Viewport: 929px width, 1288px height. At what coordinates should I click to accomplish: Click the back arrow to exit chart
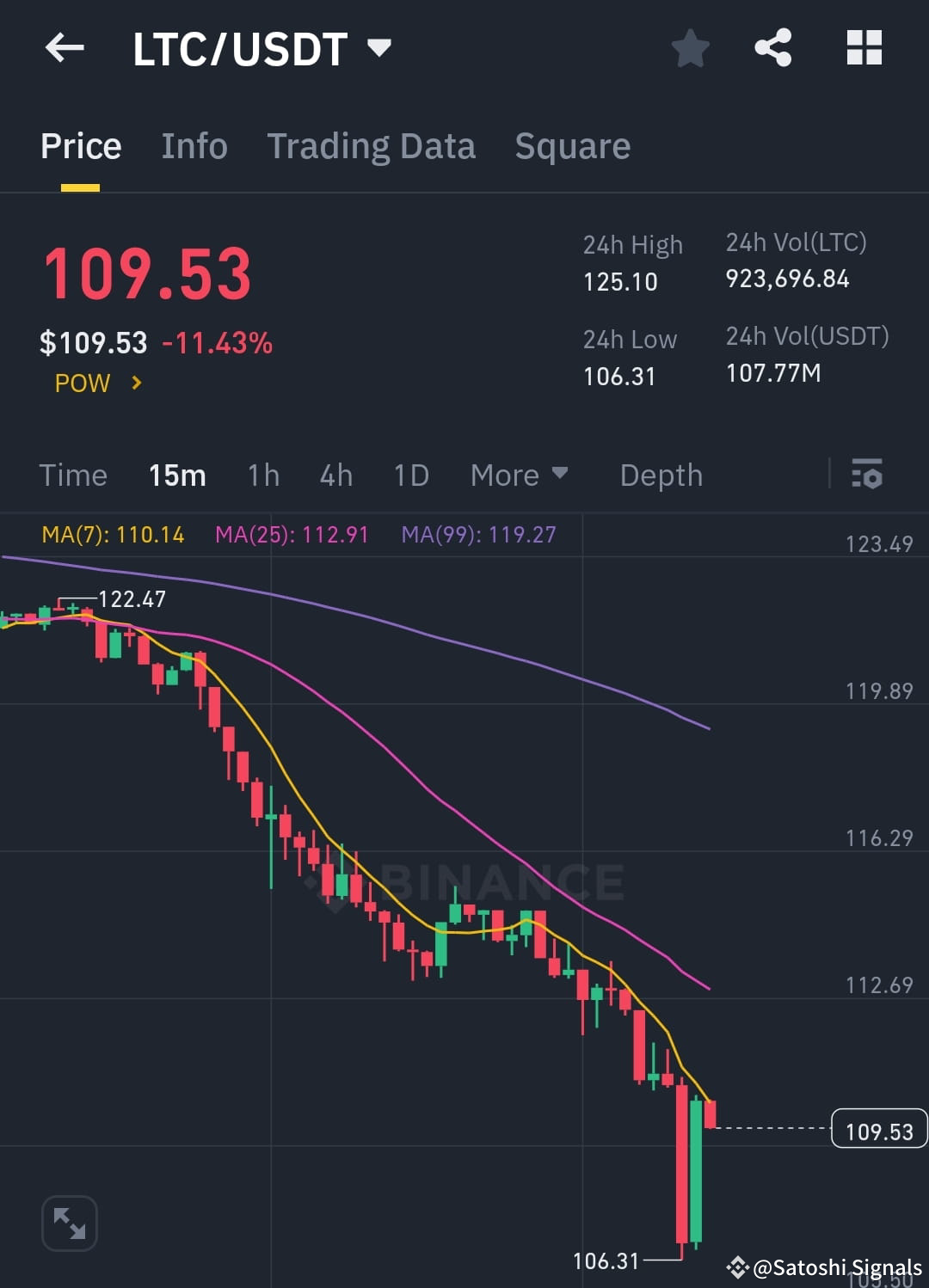(x=65, y=47)
